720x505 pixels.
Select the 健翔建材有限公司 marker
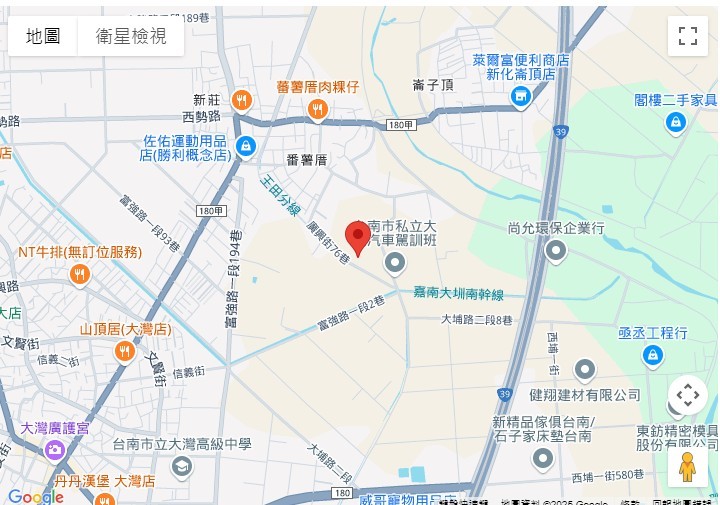[x=585, y=370]
